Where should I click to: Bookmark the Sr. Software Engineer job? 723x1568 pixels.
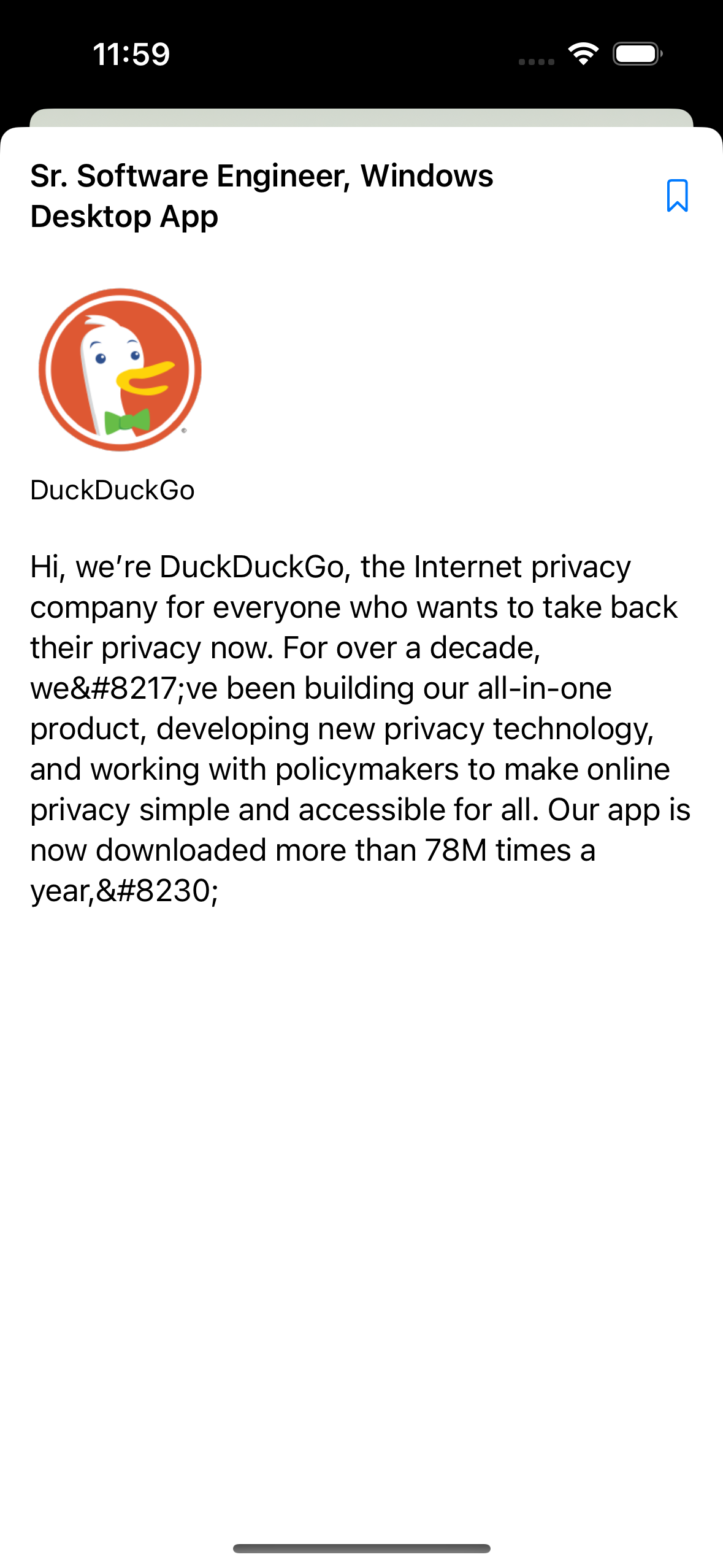677,196
